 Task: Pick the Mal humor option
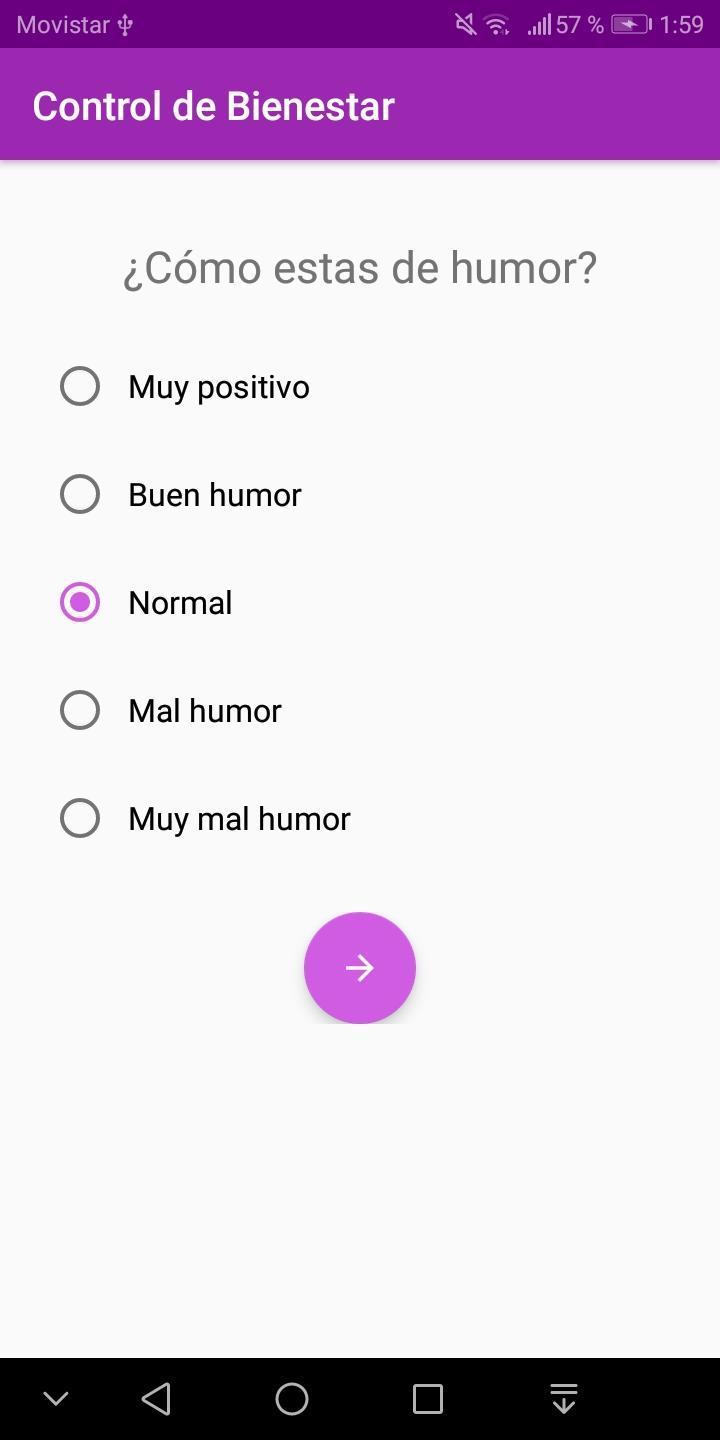171,710
